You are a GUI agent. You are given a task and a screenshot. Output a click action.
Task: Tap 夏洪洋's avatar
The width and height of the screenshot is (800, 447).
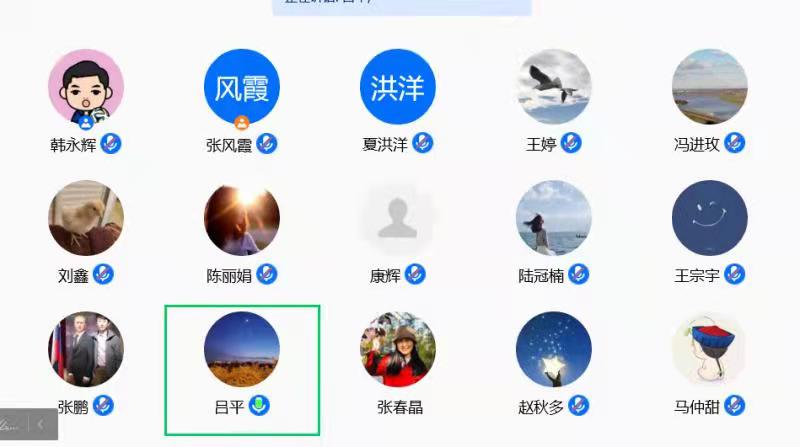(398, 87)
